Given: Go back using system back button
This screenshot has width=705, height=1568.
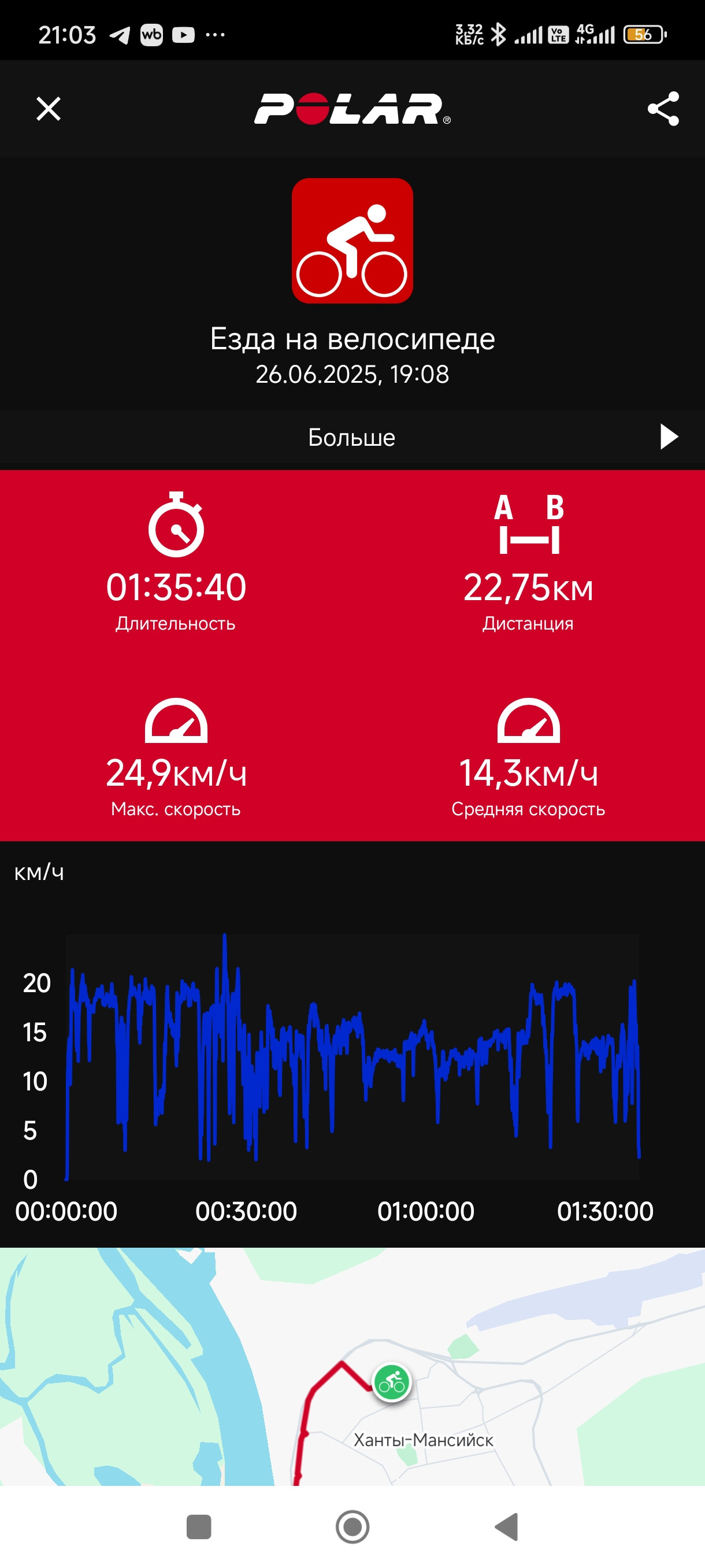Looking at the screenshot, I should tap(506, 1526).
